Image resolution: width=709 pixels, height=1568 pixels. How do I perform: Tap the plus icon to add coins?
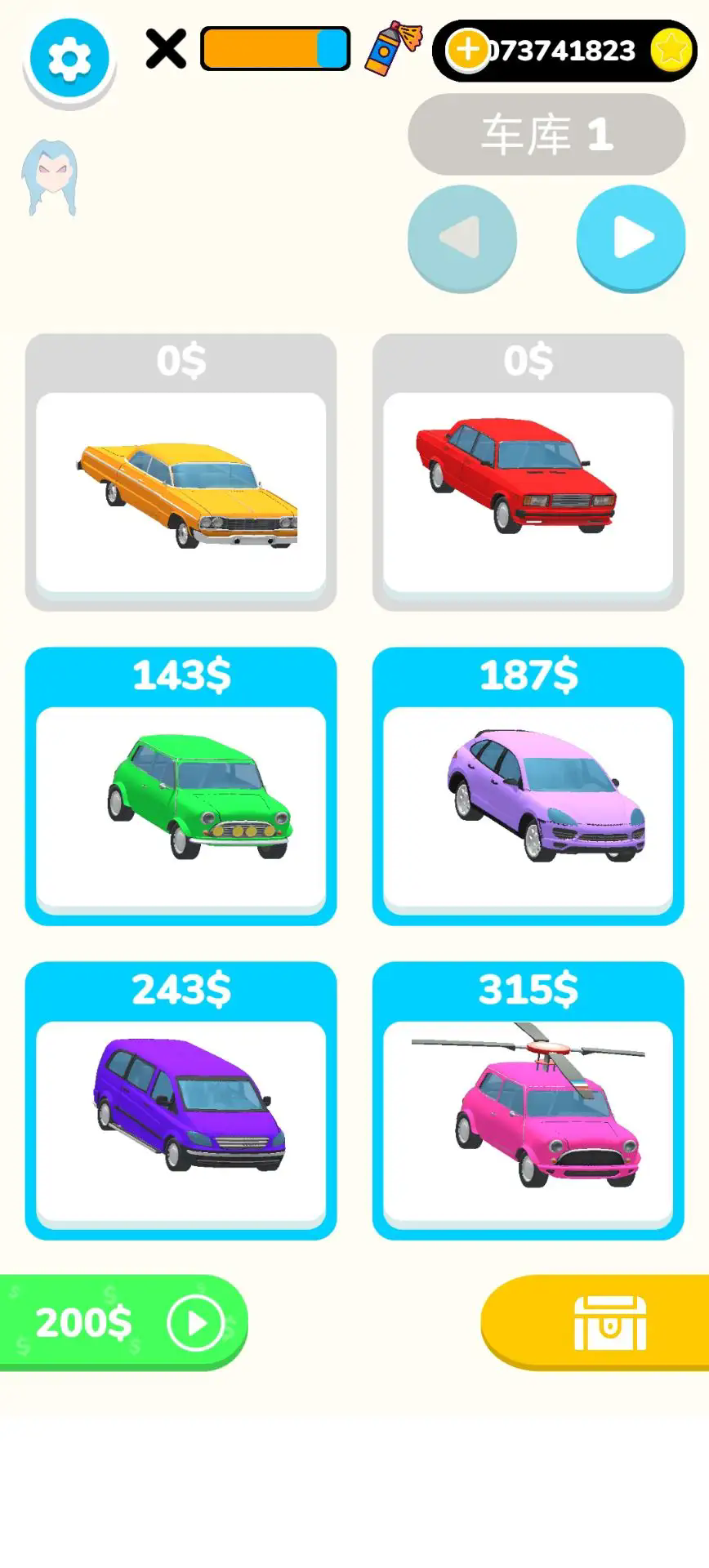tap(466, 50)
